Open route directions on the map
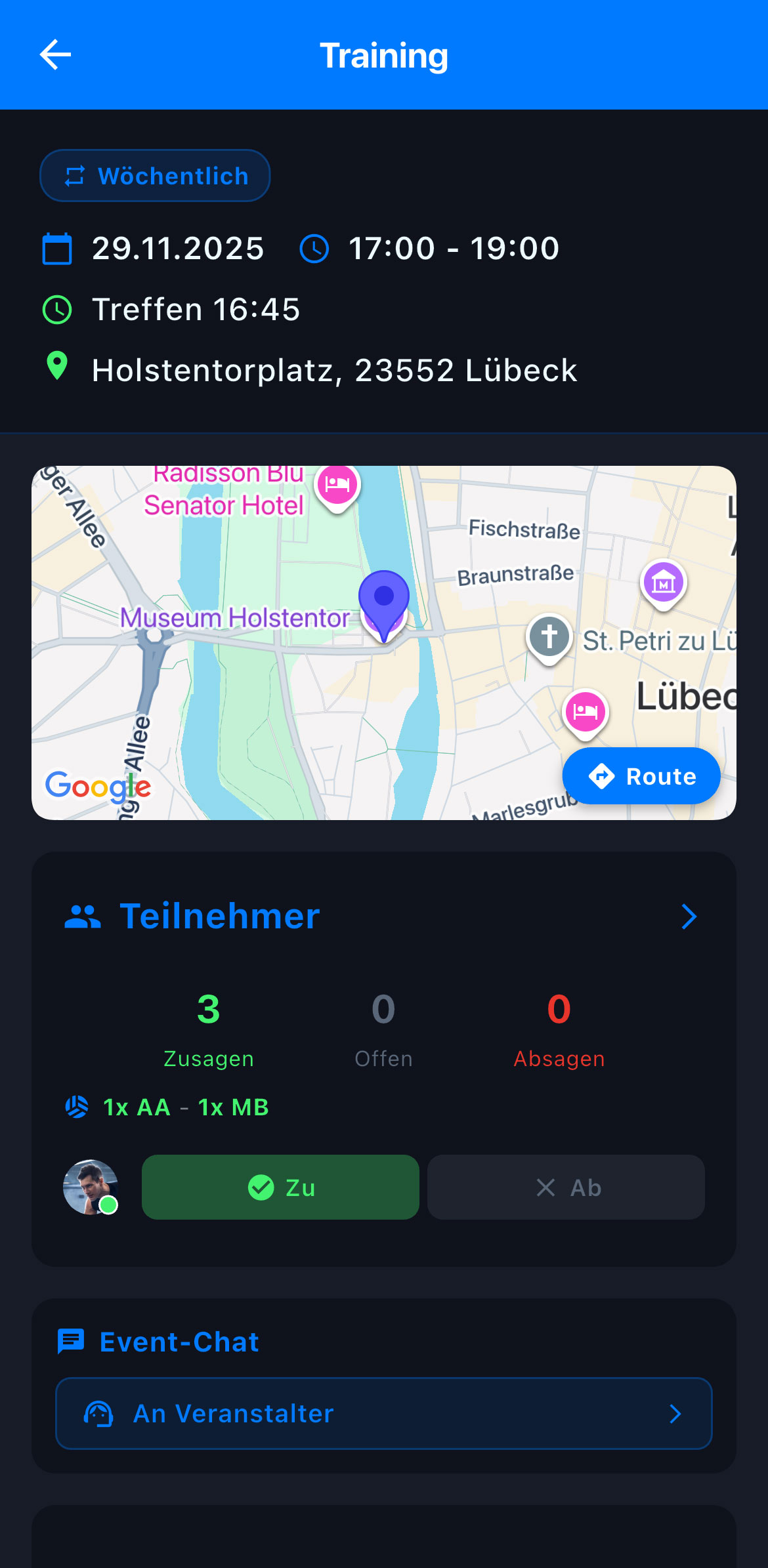 tap(641, 776)
